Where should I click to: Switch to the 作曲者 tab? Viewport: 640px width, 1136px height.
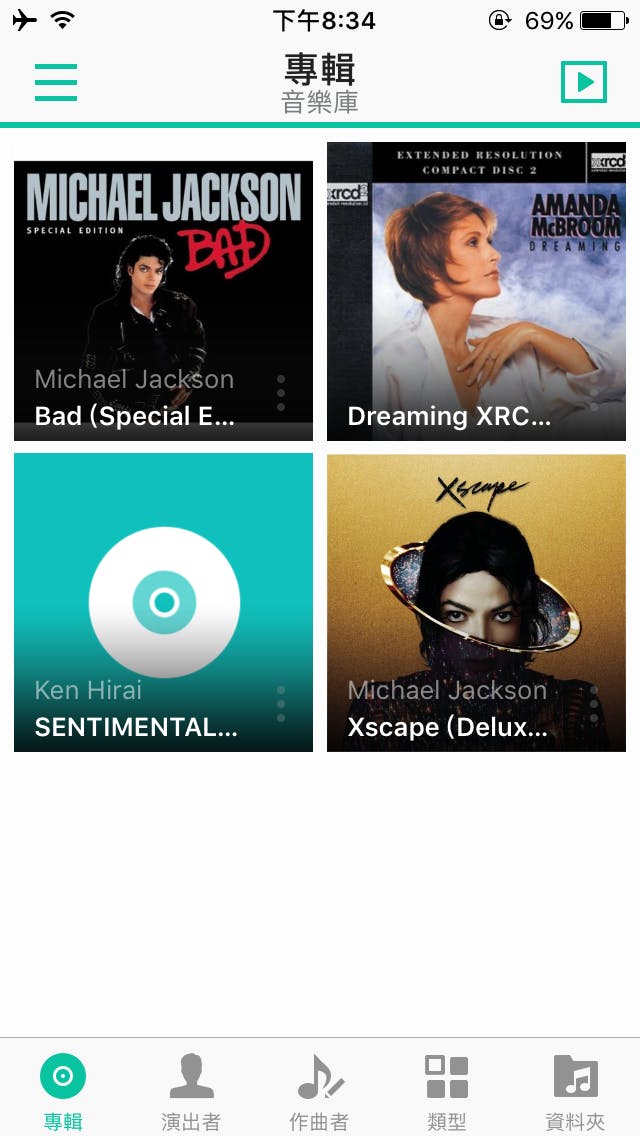[319, 1090]
